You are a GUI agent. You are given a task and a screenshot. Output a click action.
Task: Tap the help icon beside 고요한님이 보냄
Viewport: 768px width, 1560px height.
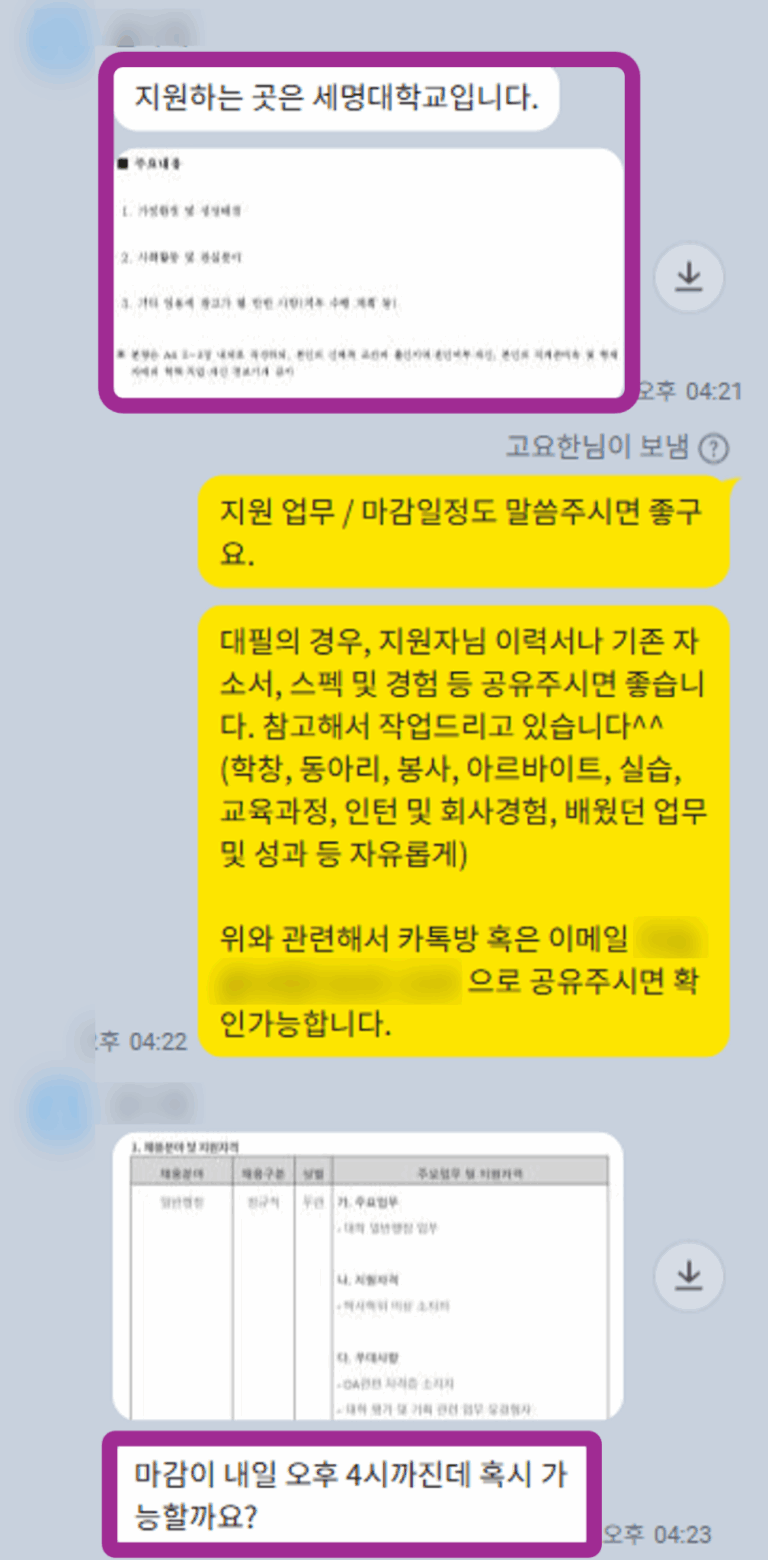713,449
